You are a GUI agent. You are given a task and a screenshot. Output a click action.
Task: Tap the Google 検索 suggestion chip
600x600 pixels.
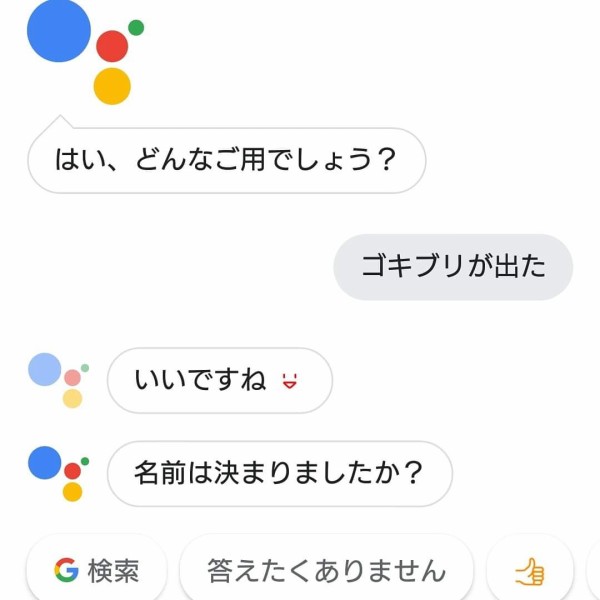(x=98, y=571)
